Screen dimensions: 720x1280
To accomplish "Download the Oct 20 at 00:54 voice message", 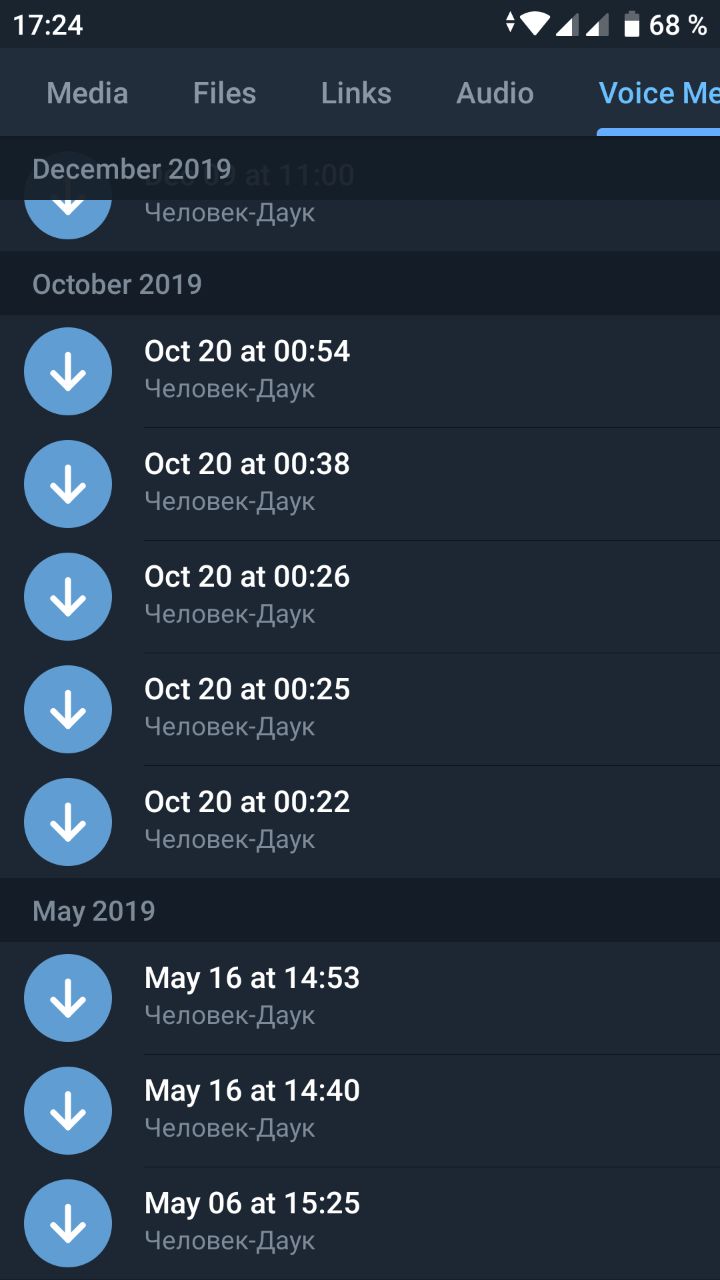I will tap(68, 372).
